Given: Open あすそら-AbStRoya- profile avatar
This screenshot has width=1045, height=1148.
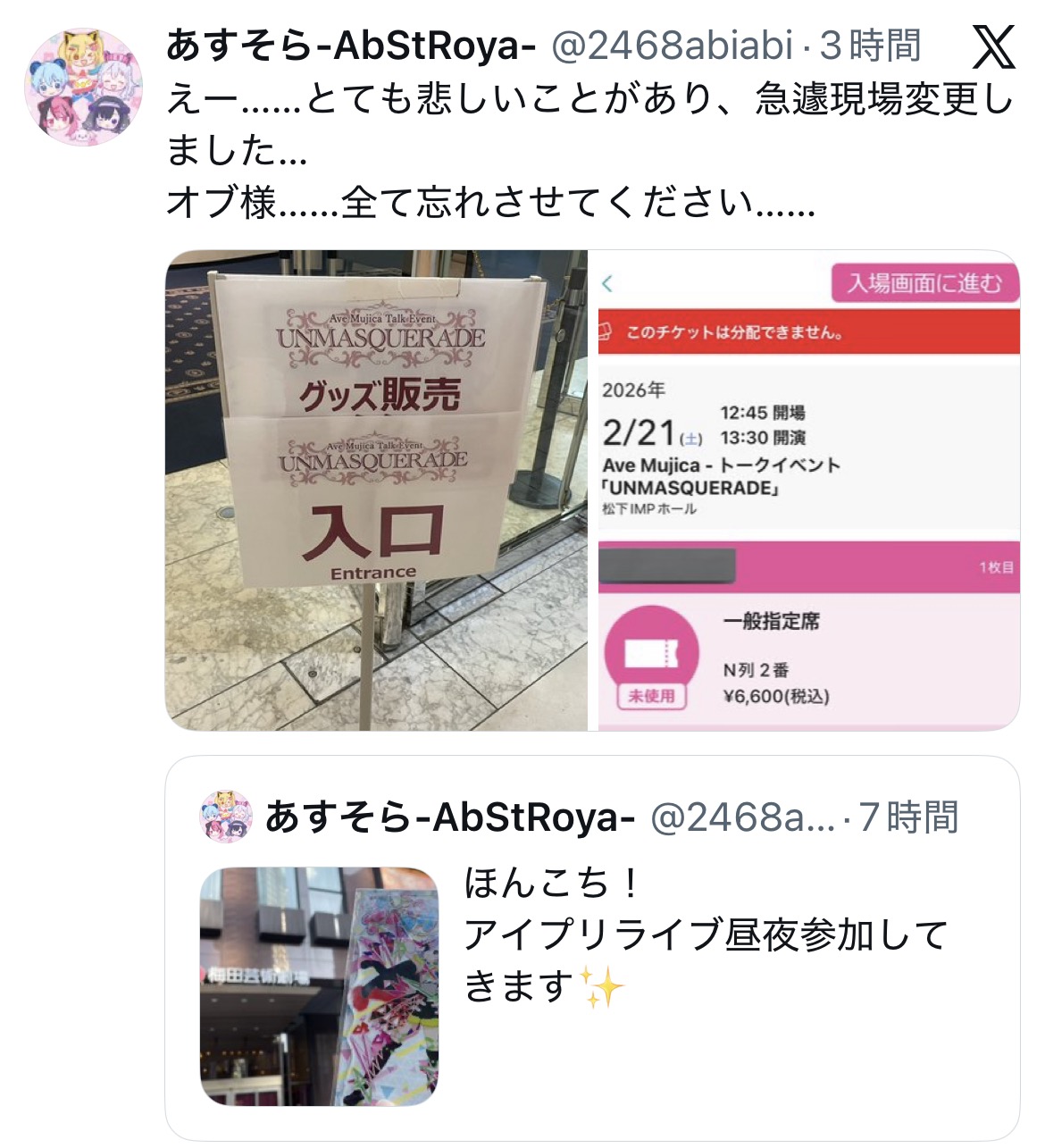Looking at the screenshot, I should pos(83,88).
